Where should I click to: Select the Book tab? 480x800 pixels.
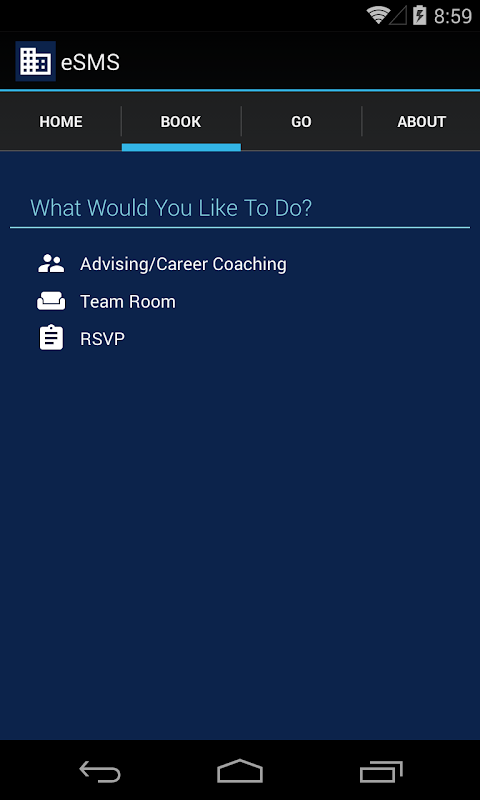[181, 121]
